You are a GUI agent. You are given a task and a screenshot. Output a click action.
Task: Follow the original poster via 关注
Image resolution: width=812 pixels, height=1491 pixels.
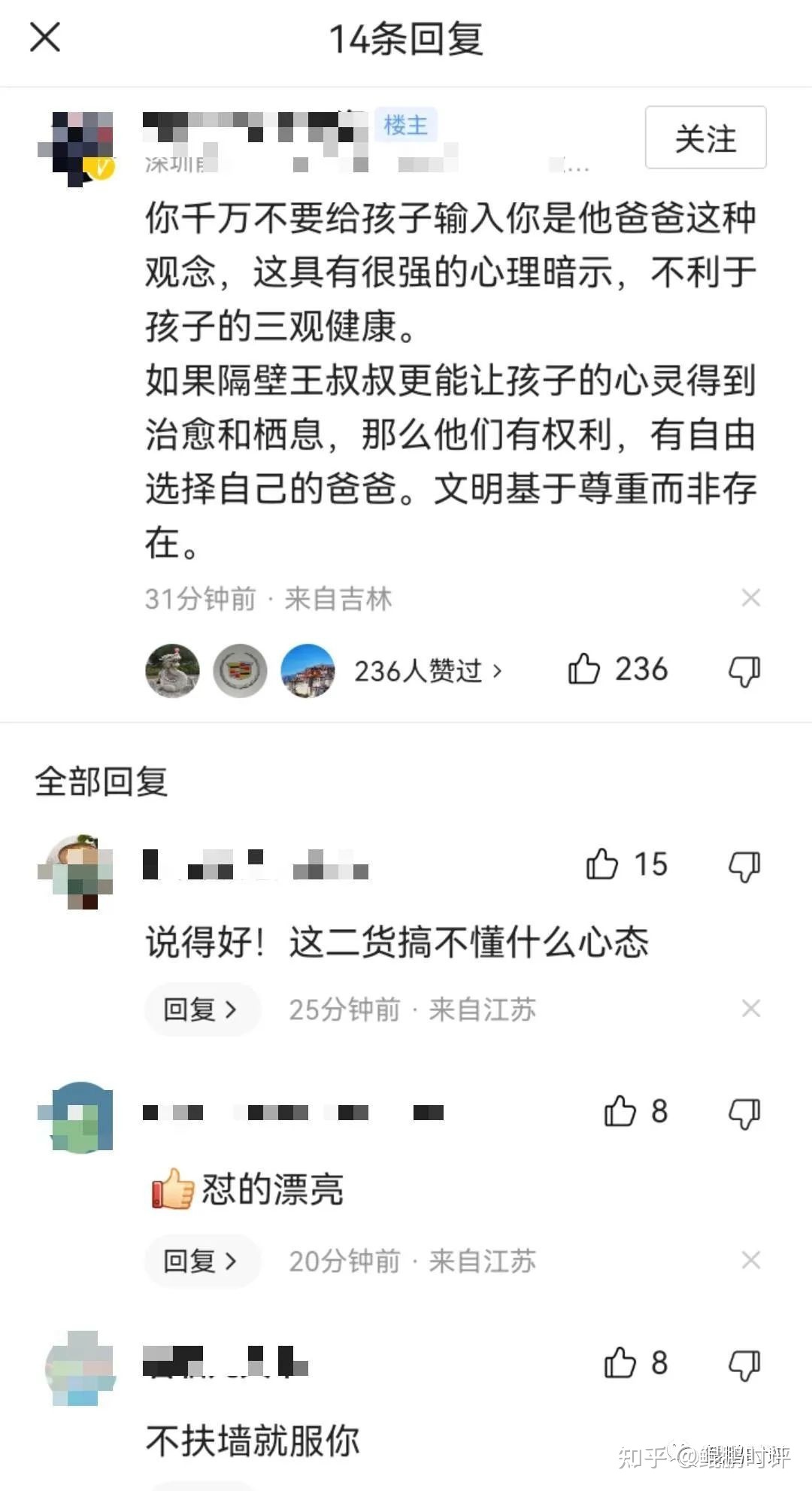coord(705,138)
